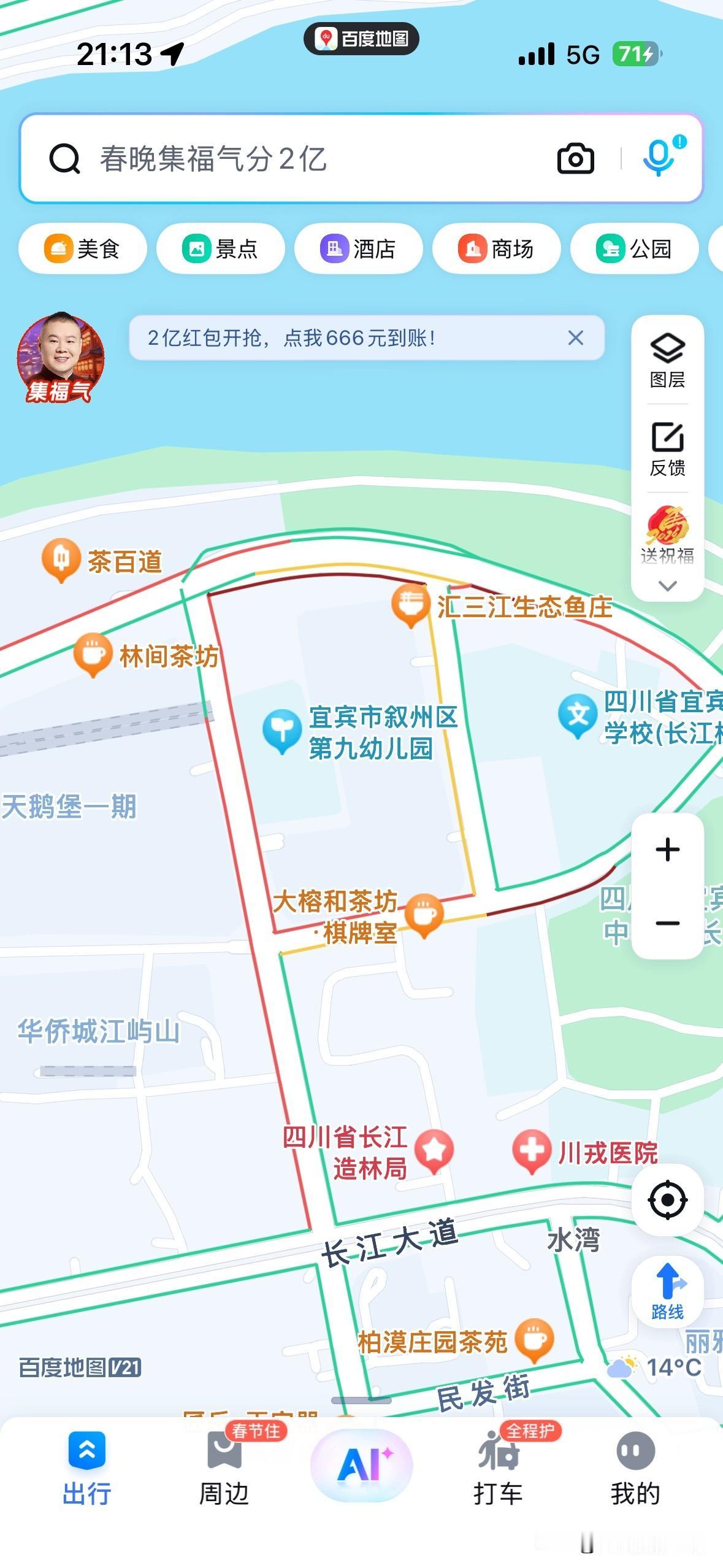Screen dimensions: 723x1568
Task: Zoom in using the plus control
Action: [x=668, y=850]
